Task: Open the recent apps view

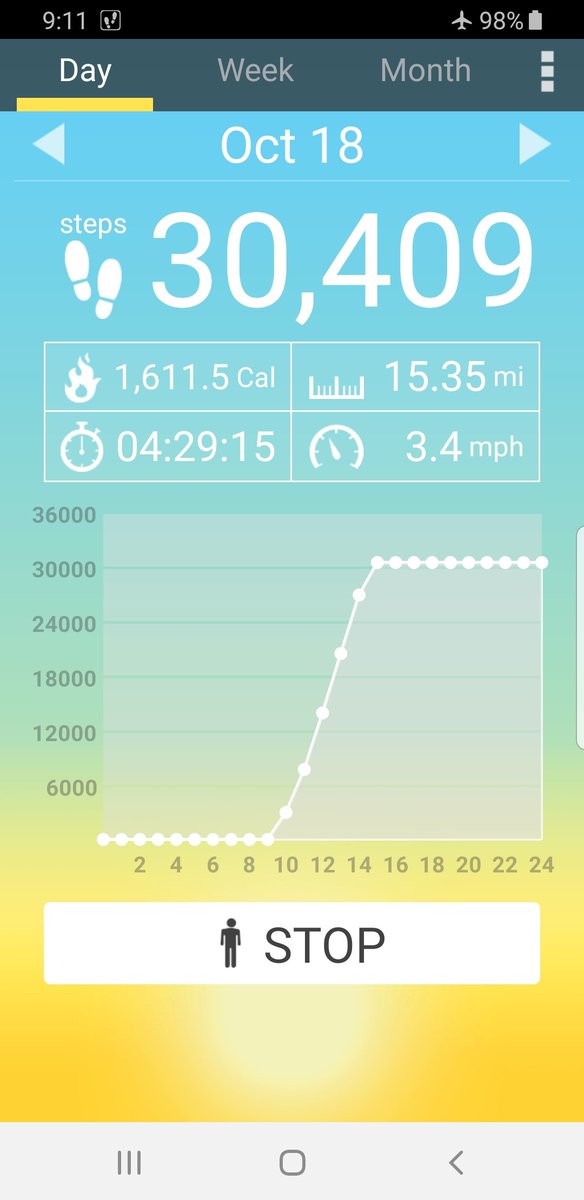Action: (x=129, y=1162)
